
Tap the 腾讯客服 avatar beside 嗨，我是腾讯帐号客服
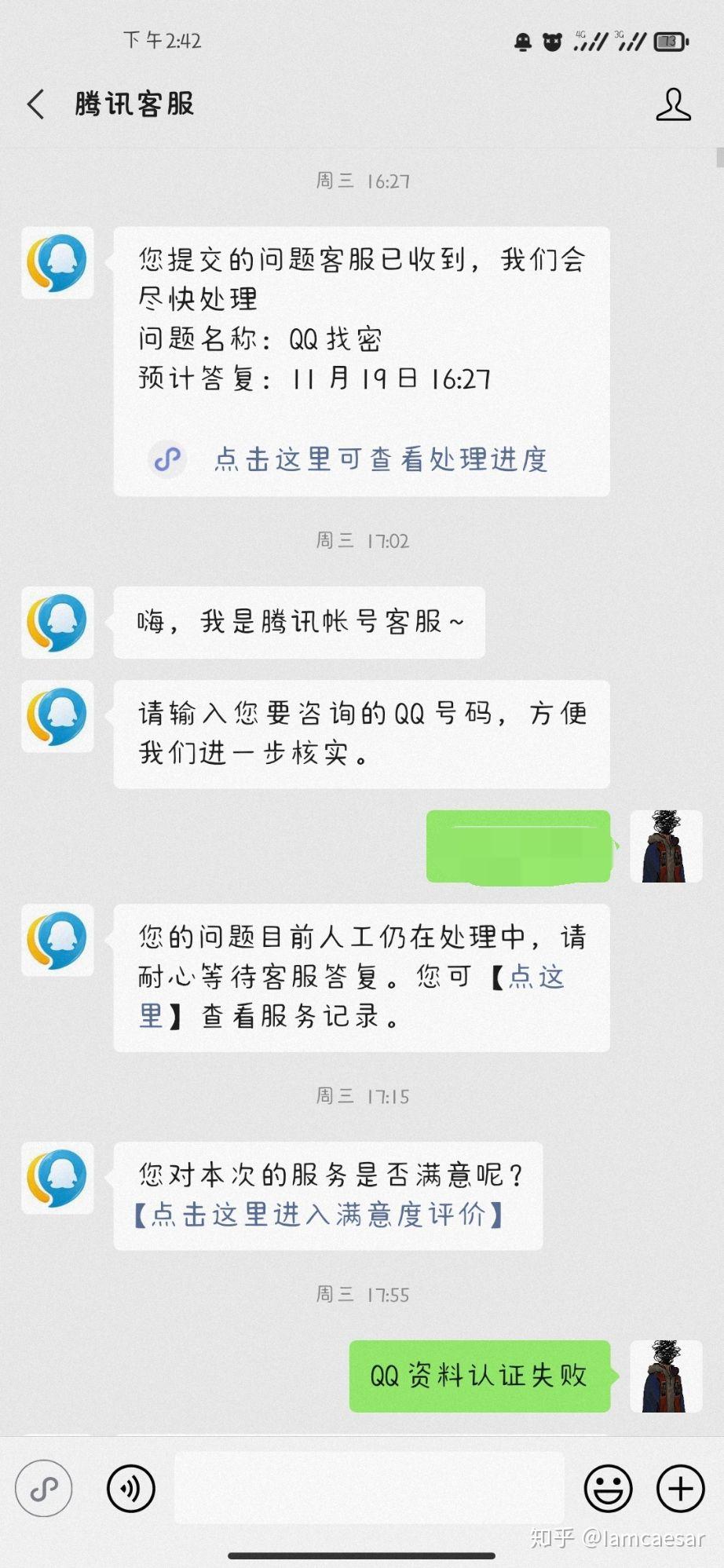click(x=57, y=623)
